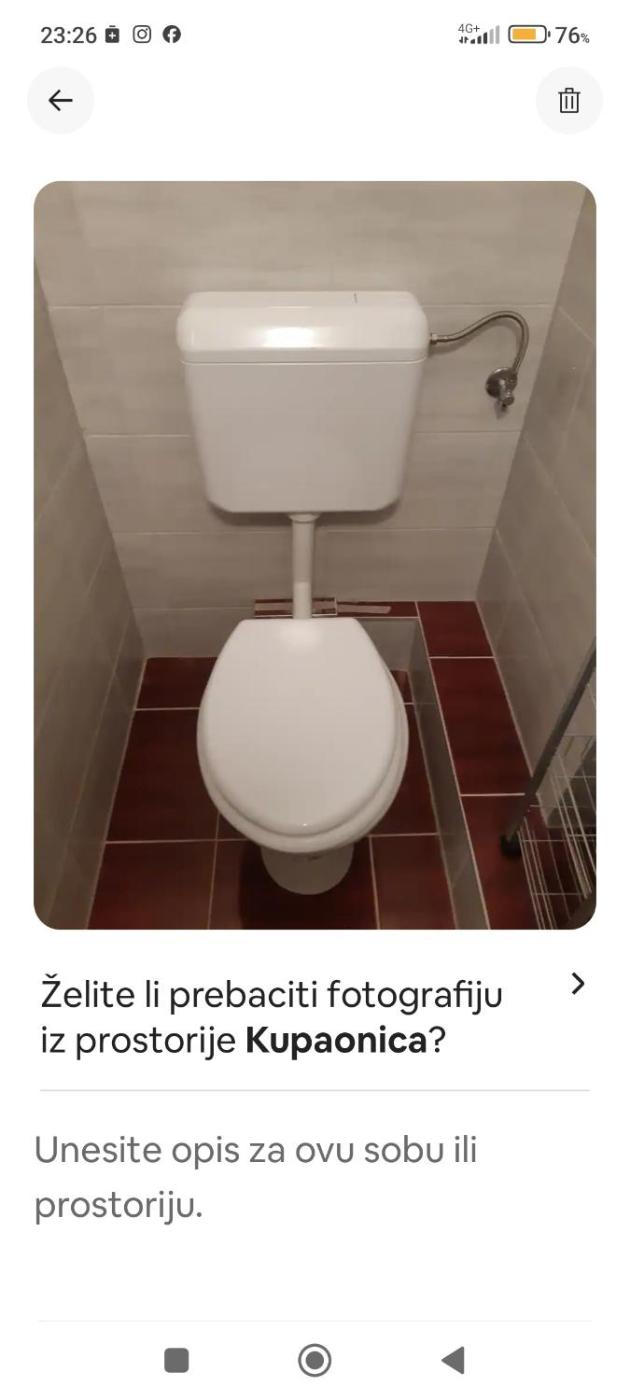This screenshot has height=1400, width=630.
Task: Open the recent apps overview
Action: [x=176, y=1360]
